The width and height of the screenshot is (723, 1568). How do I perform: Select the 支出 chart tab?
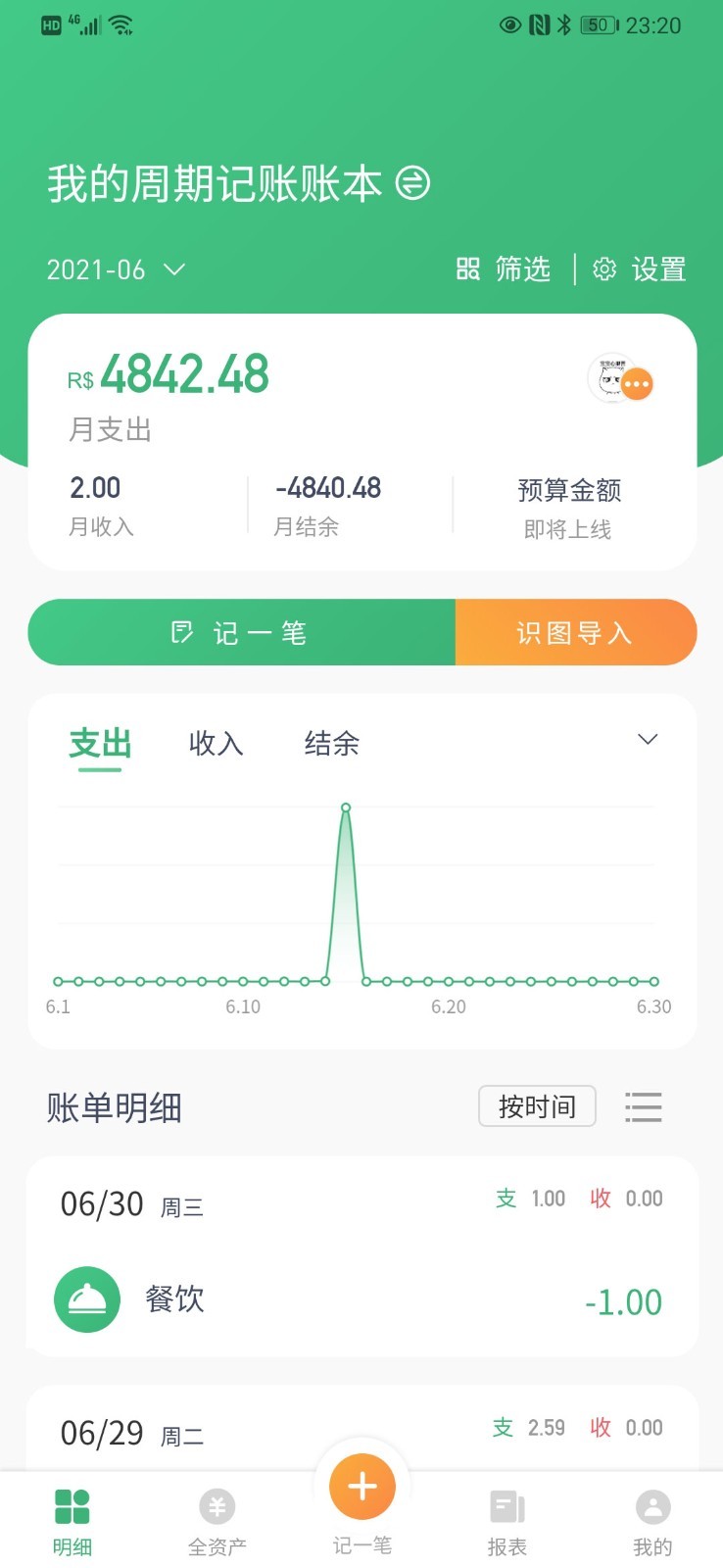pos(99,744)
